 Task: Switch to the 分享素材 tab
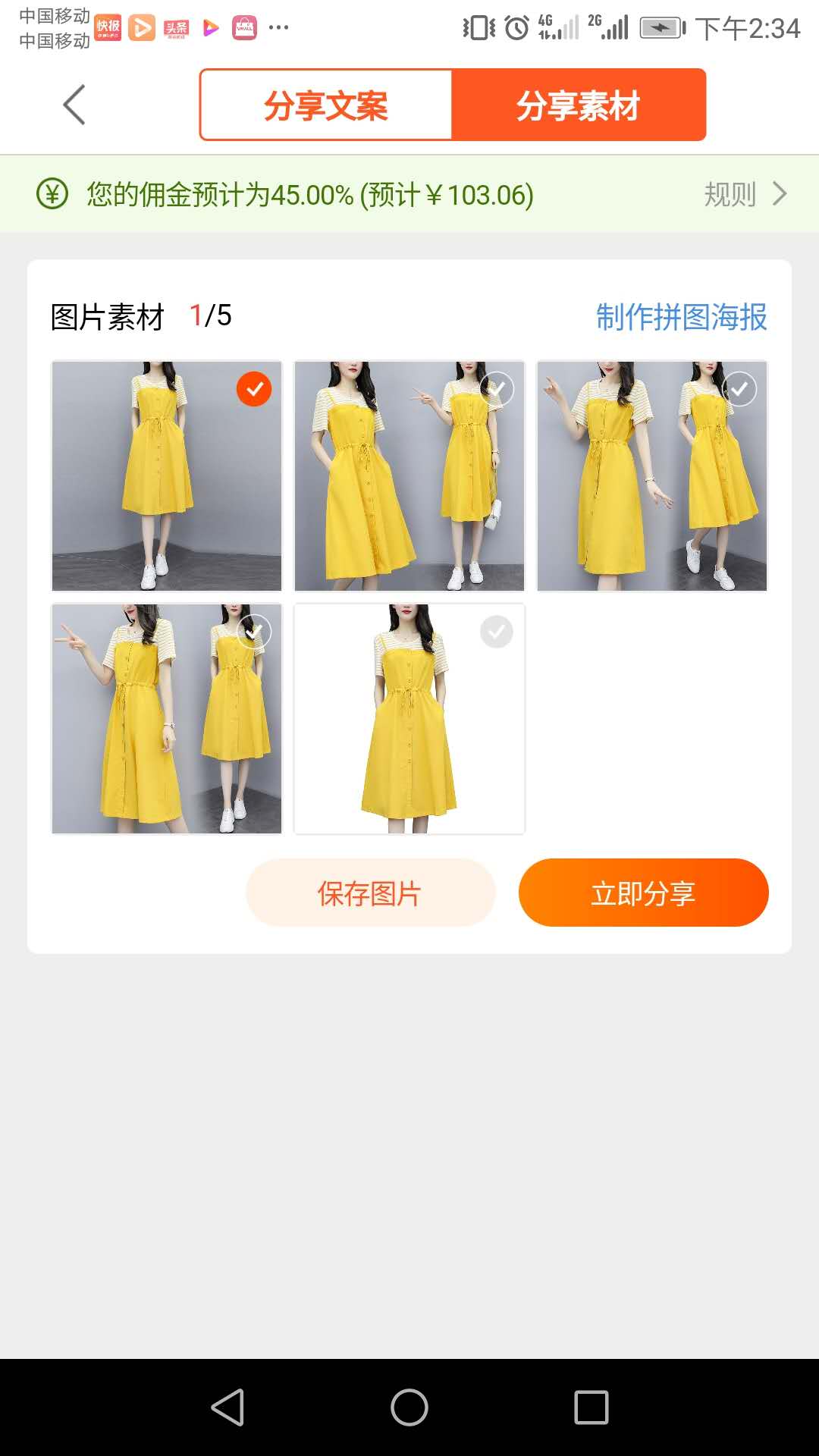[x=578, y=105]
